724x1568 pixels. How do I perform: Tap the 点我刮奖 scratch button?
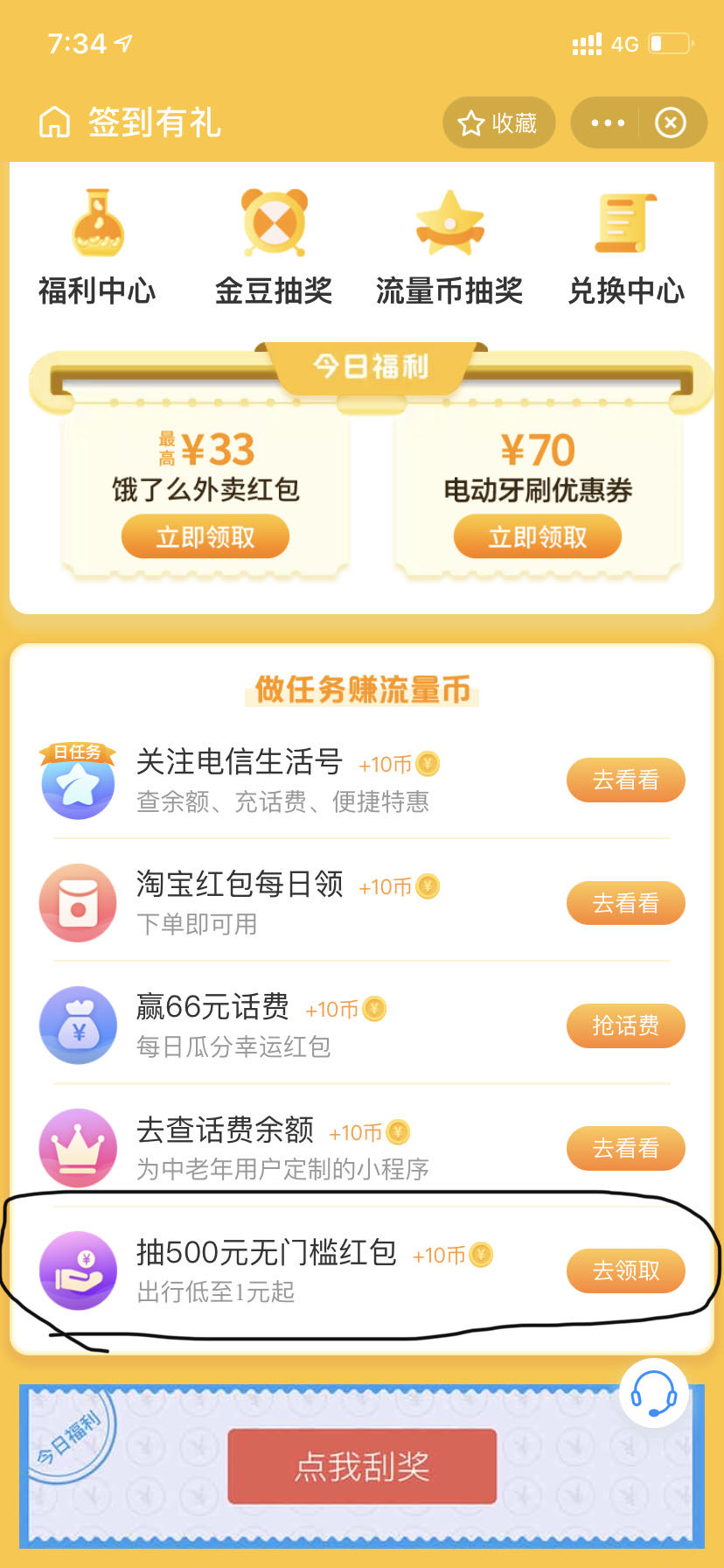coord(362,1466)
